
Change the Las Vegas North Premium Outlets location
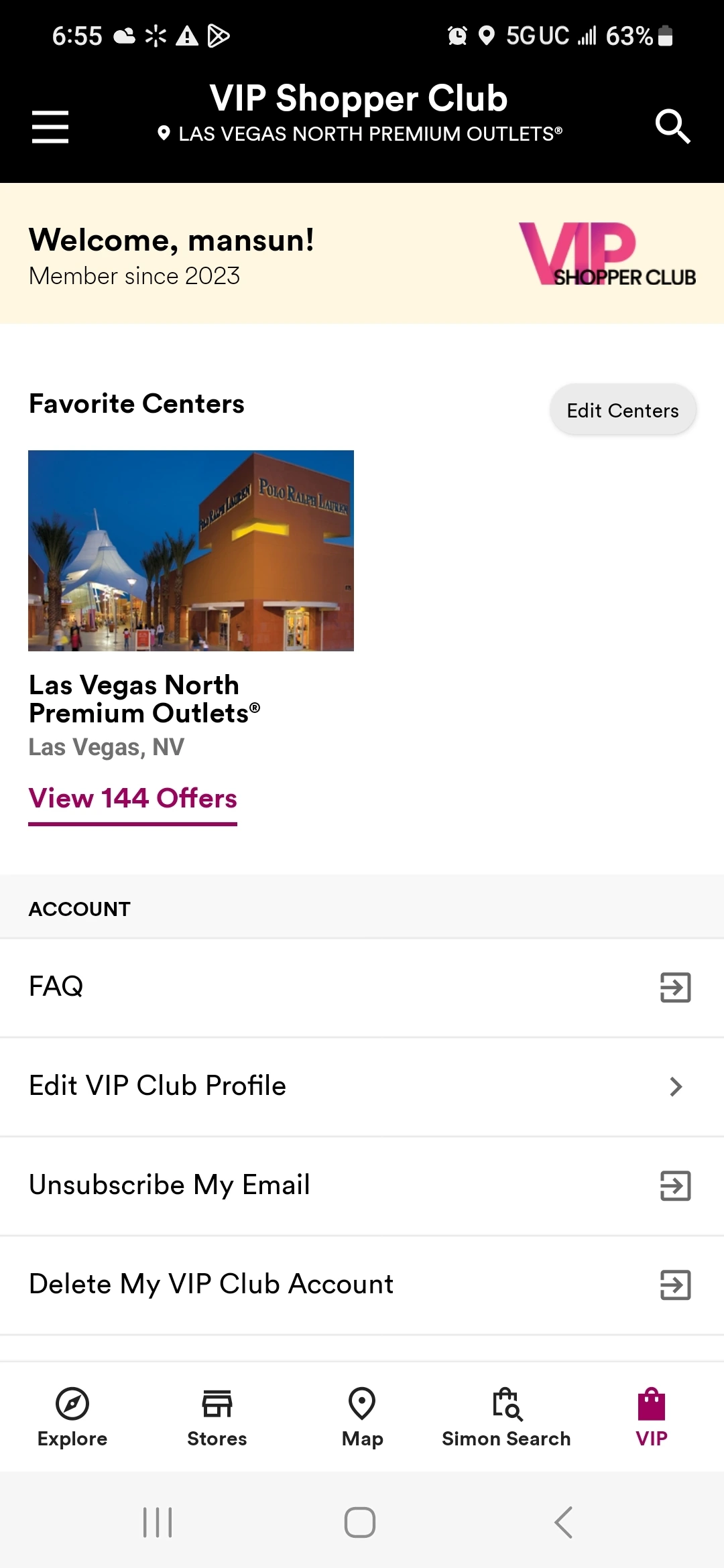(361, 134)
